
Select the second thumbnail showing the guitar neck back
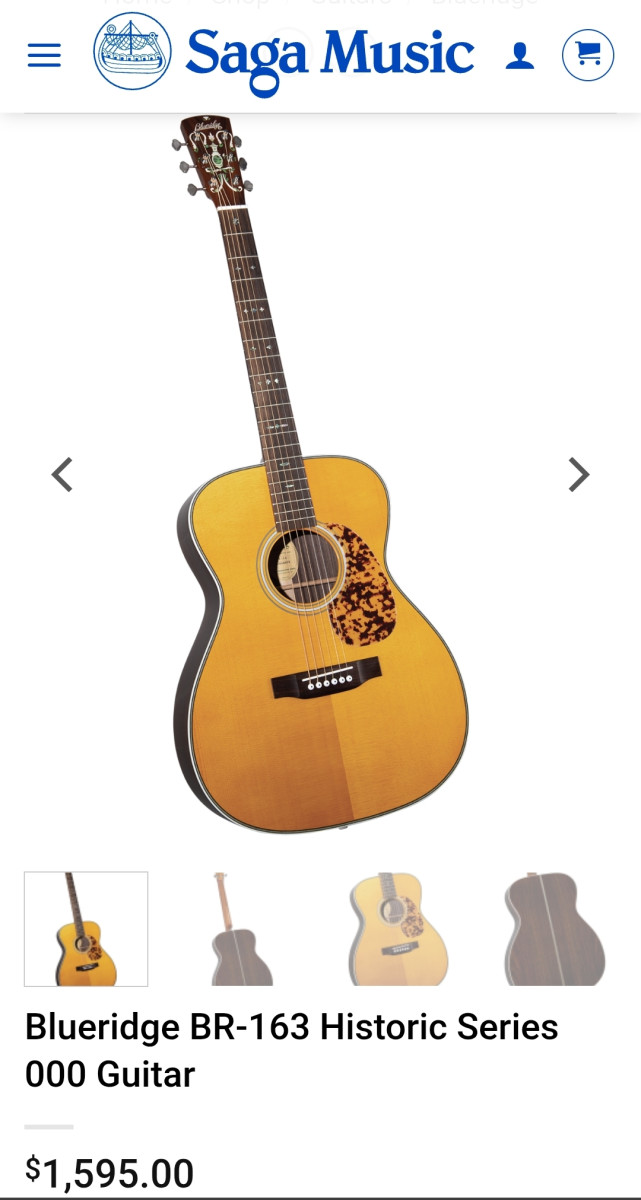pos(241,929)
